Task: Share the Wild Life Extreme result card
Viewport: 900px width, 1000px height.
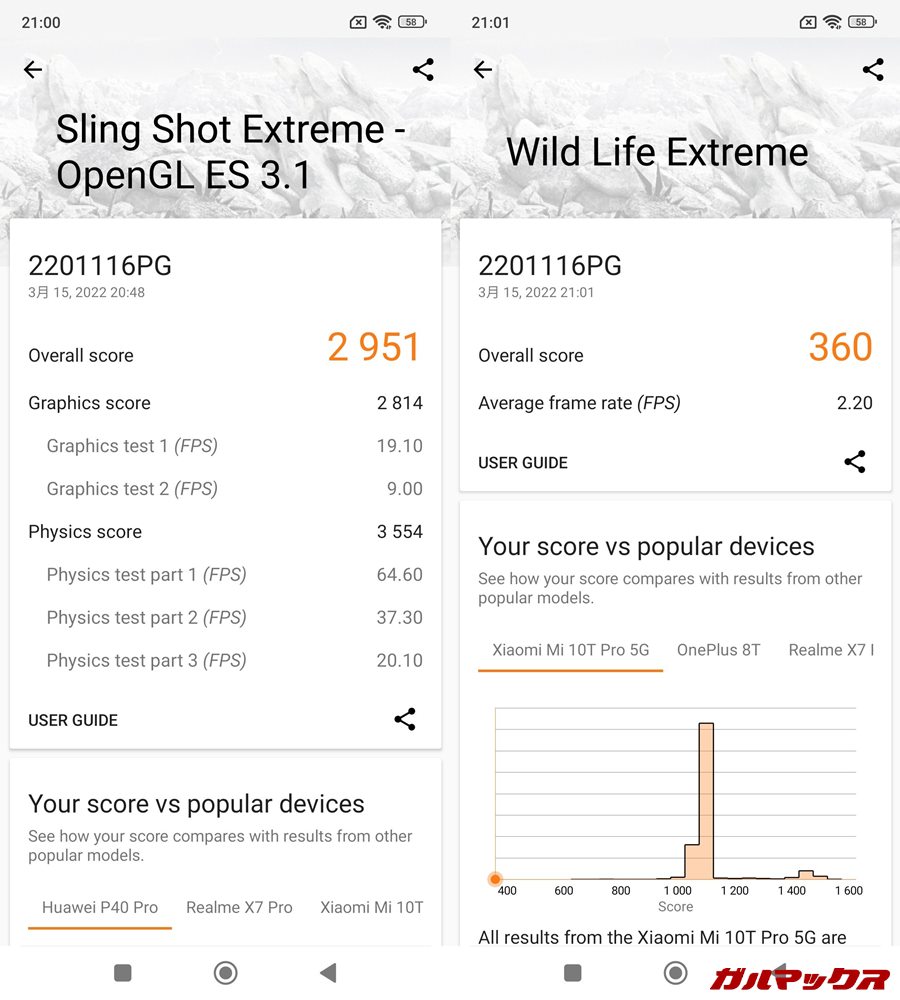Action: coord(855,462)
